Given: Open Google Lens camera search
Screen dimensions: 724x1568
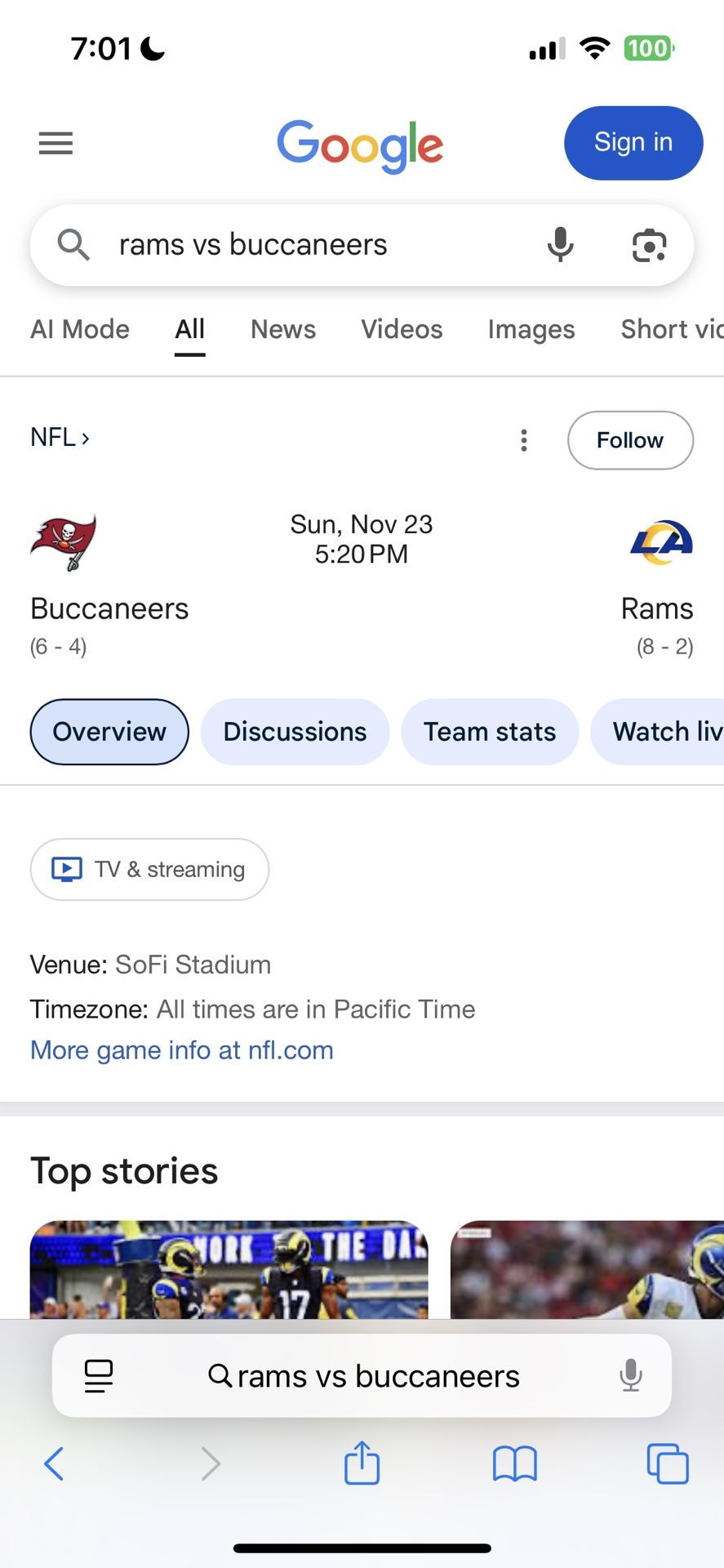Looking at the screenshot, I should [649, 245].
